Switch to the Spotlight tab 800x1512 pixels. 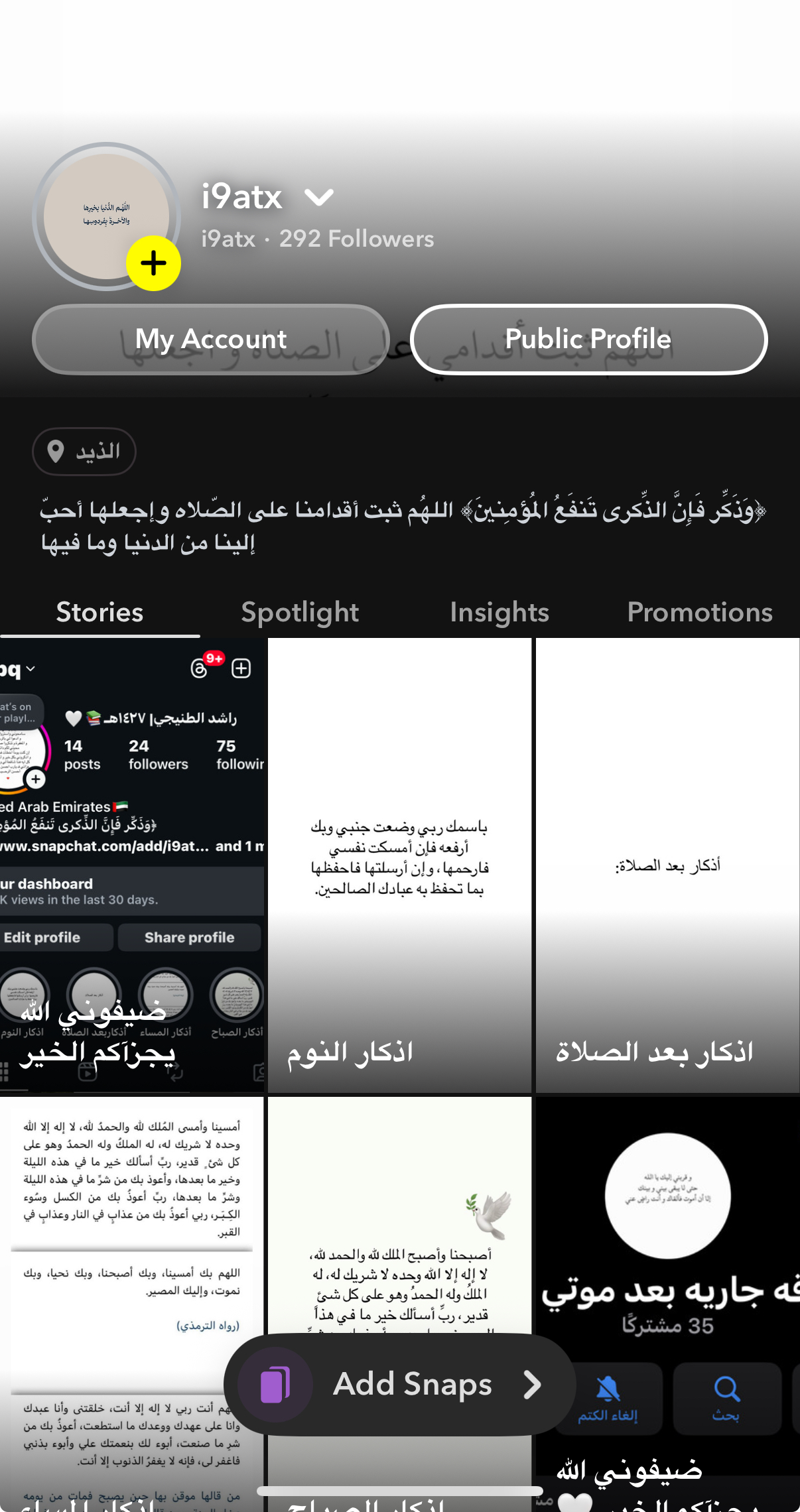[x=300, y=612]
